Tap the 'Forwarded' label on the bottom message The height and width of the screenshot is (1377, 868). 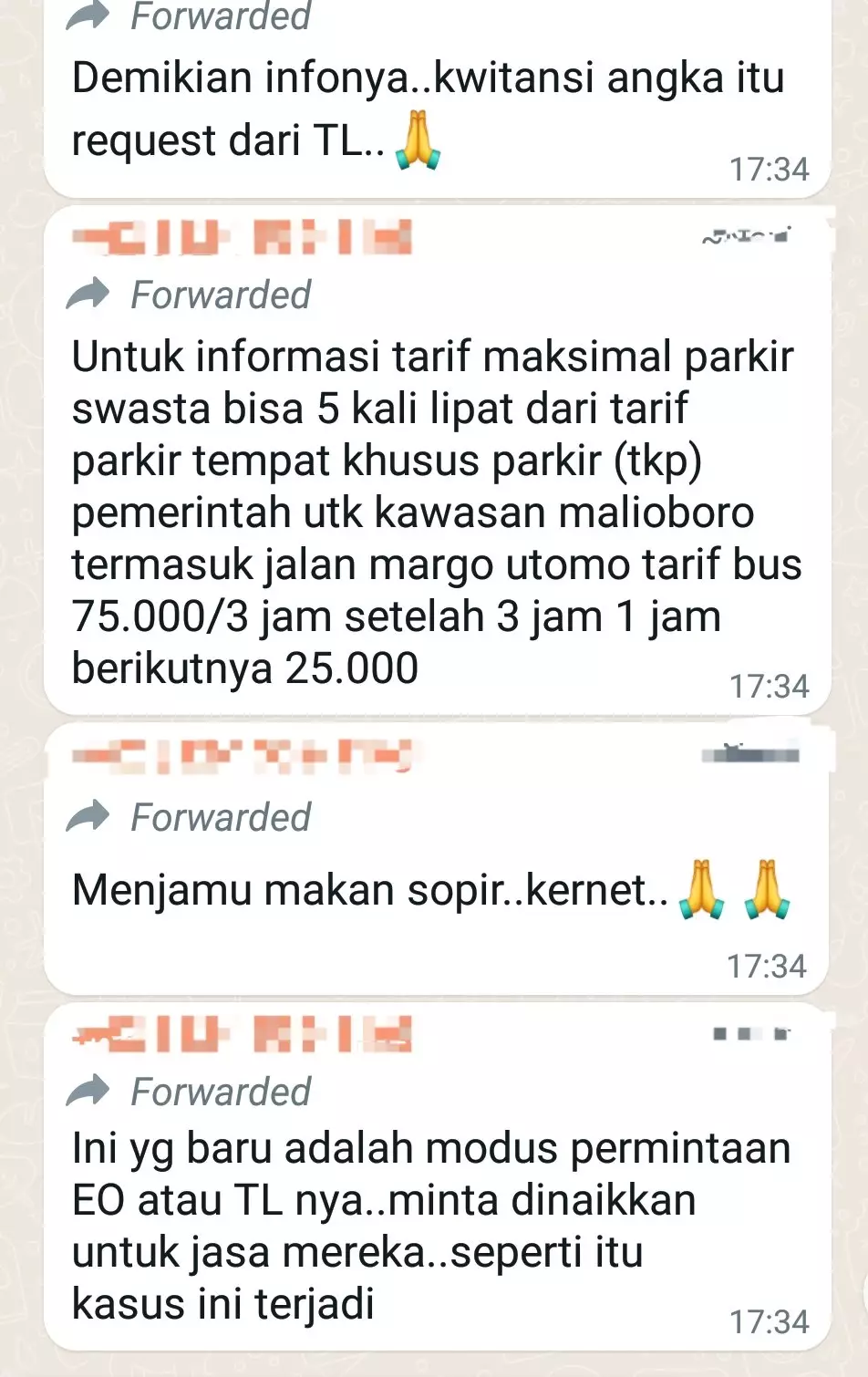click(219, 1092)
